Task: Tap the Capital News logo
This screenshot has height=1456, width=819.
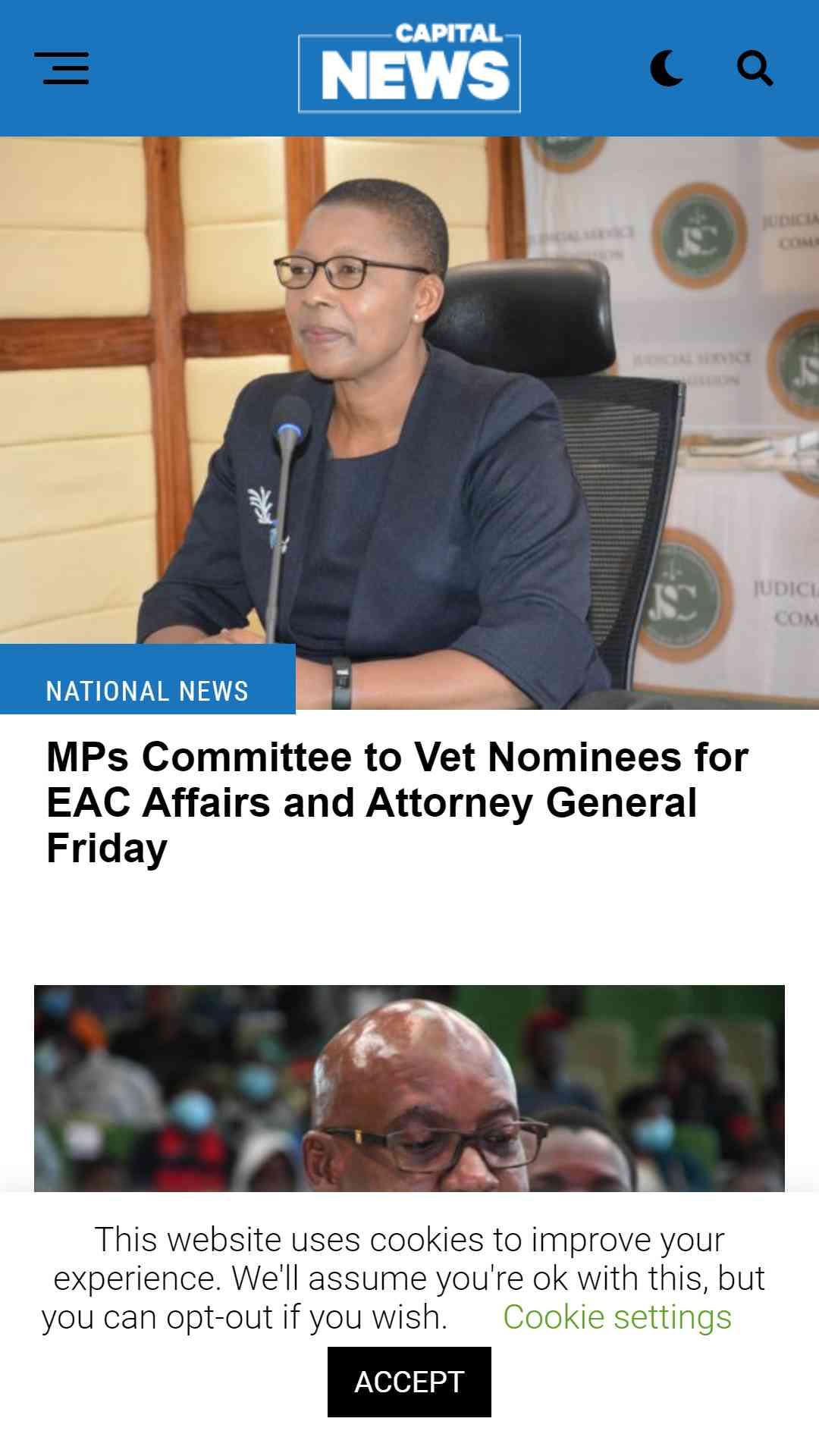Action: pos(409,68)
